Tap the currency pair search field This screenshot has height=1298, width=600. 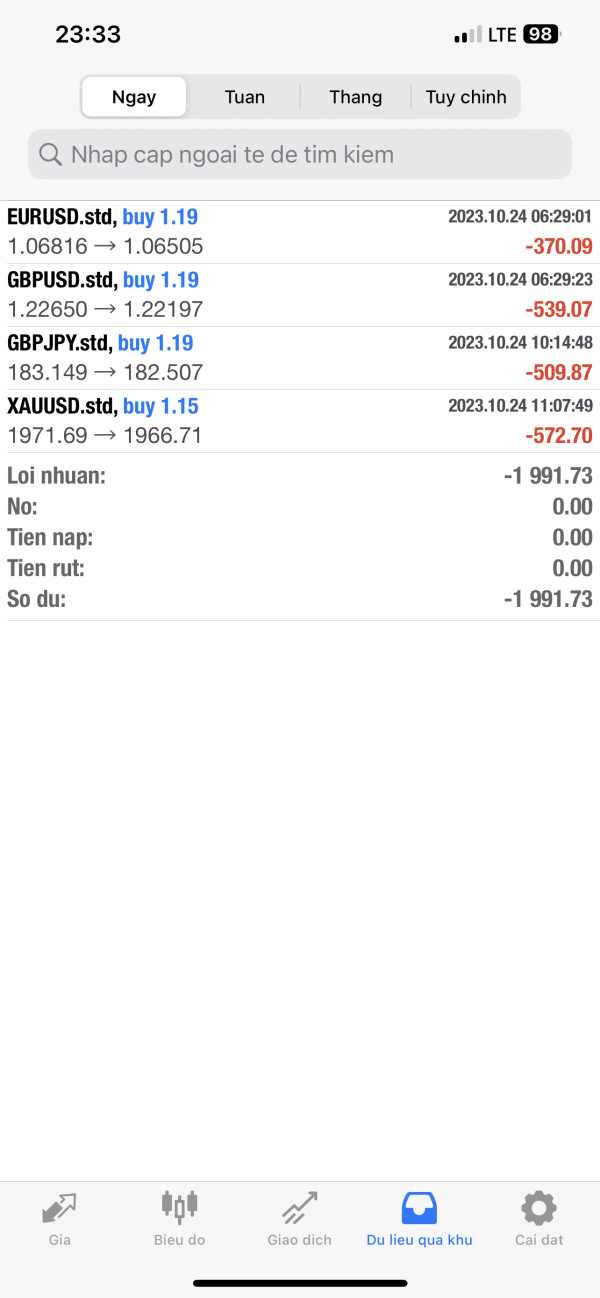[300, 154]
